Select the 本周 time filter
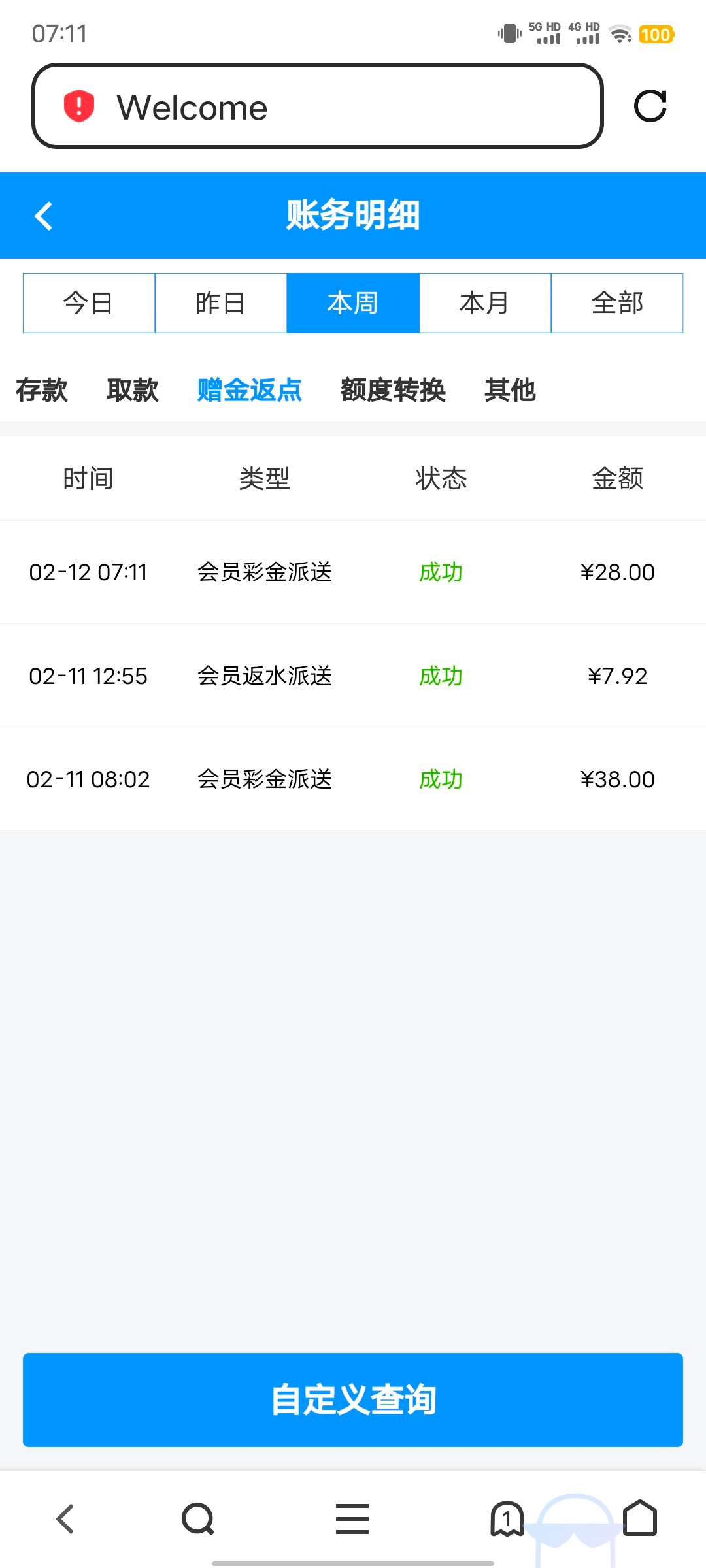This screenshot has width=706, height=1568. click(x=353, y=303)
